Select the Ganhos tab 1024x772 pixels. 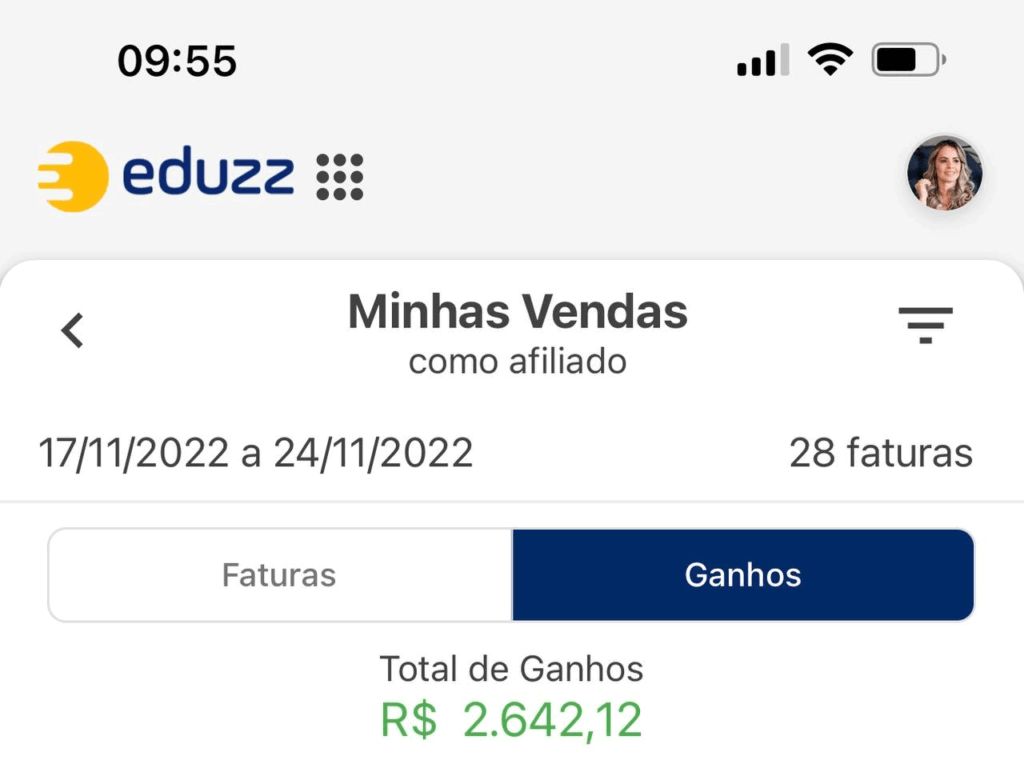coord(743,575)
